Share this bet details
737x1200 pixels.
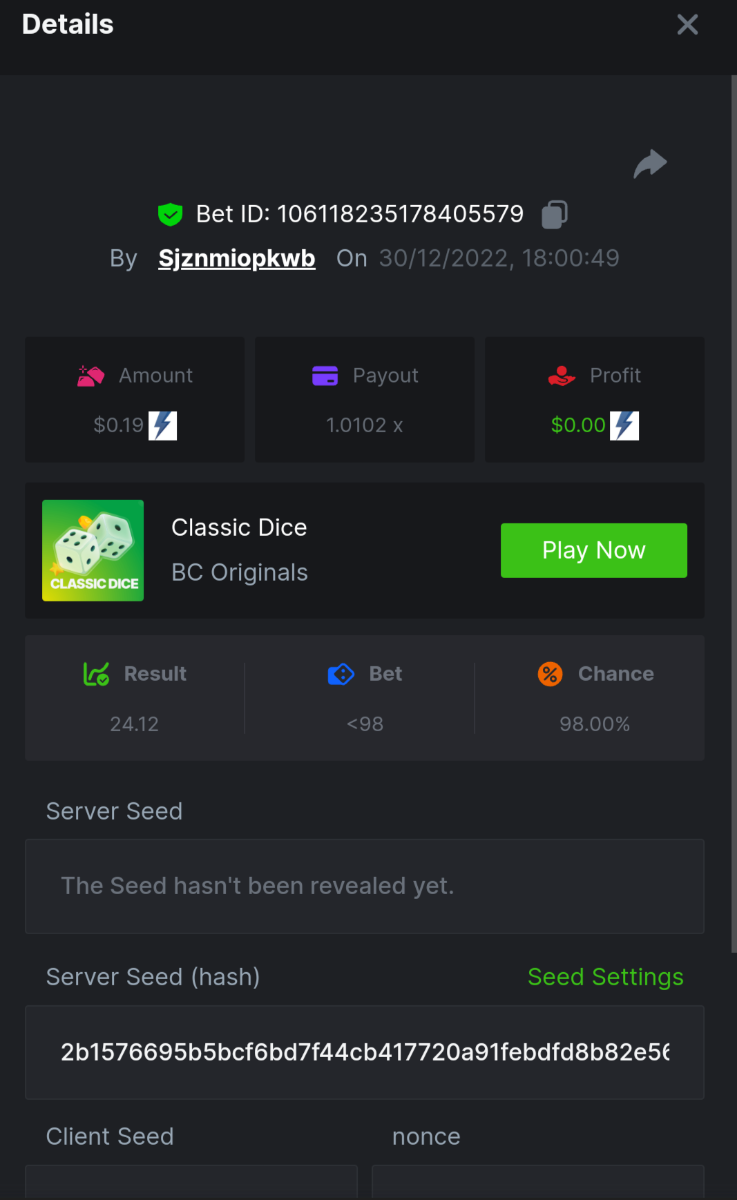(650, 164)
